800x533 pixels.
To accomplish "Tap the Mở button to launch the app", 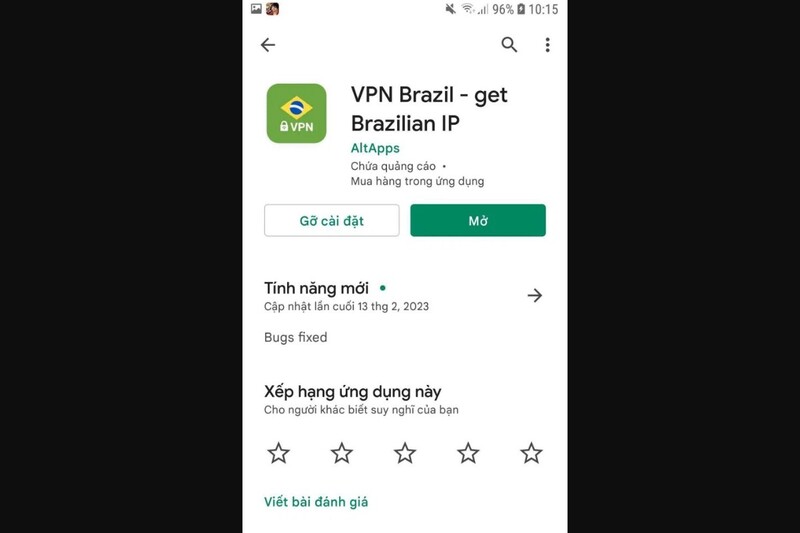I will pyautogui.click(x=478, y=220).
